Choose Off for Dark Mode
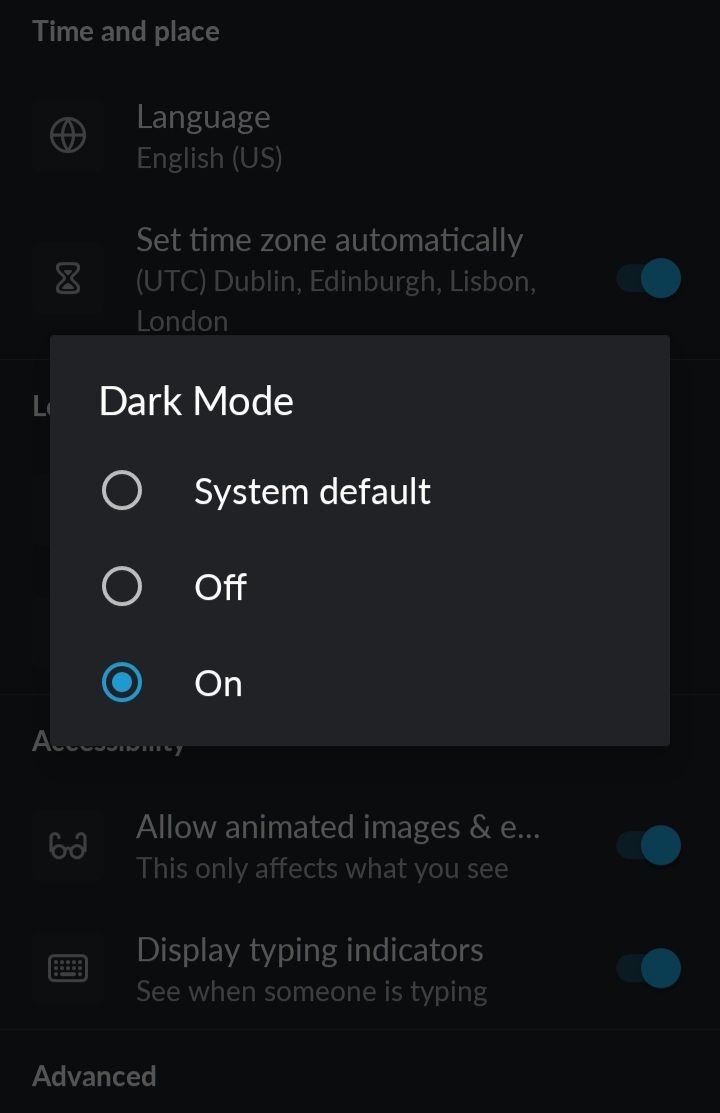This screenshot has width=720, height=1113. click(x=122, y=587)
